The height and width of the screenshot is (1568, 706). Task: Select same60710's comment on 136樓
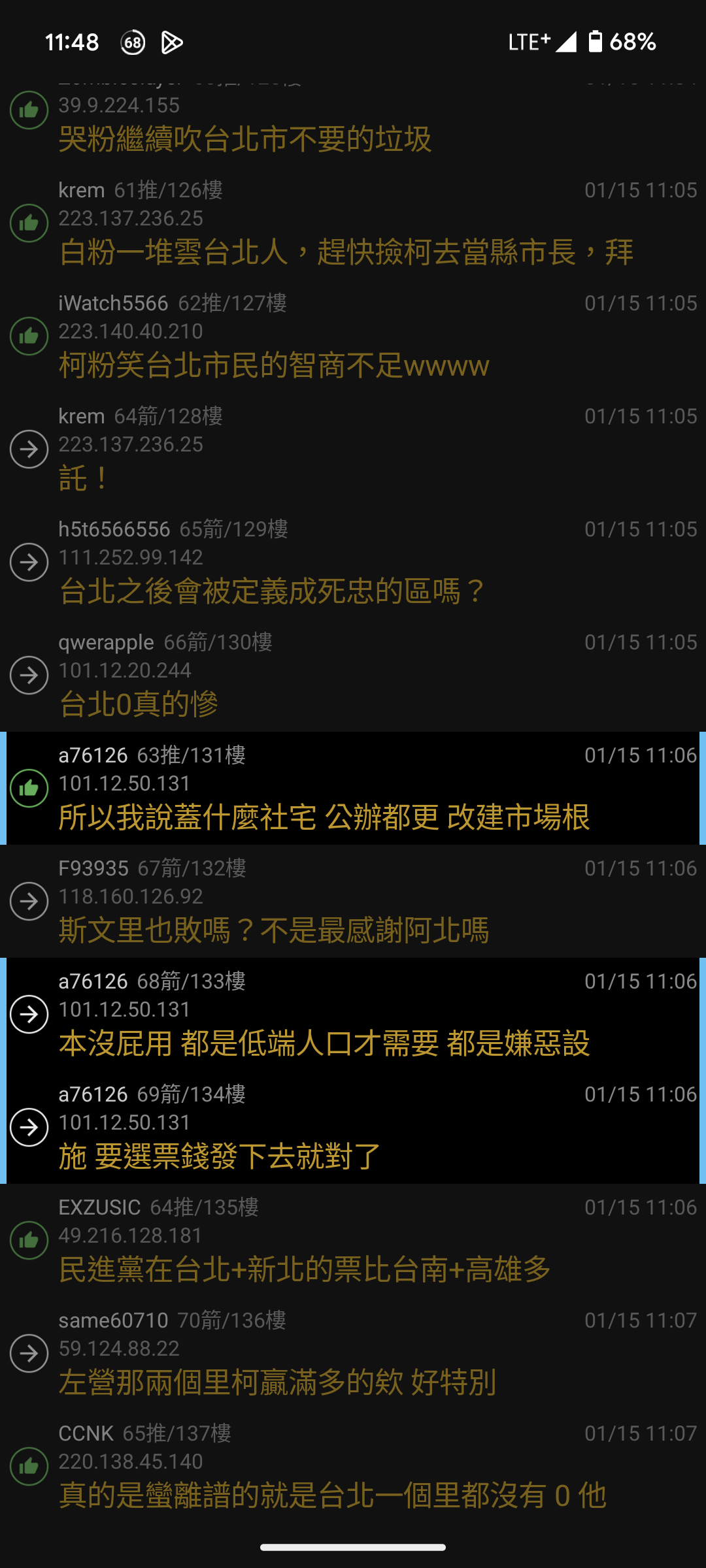point(353,1353)
